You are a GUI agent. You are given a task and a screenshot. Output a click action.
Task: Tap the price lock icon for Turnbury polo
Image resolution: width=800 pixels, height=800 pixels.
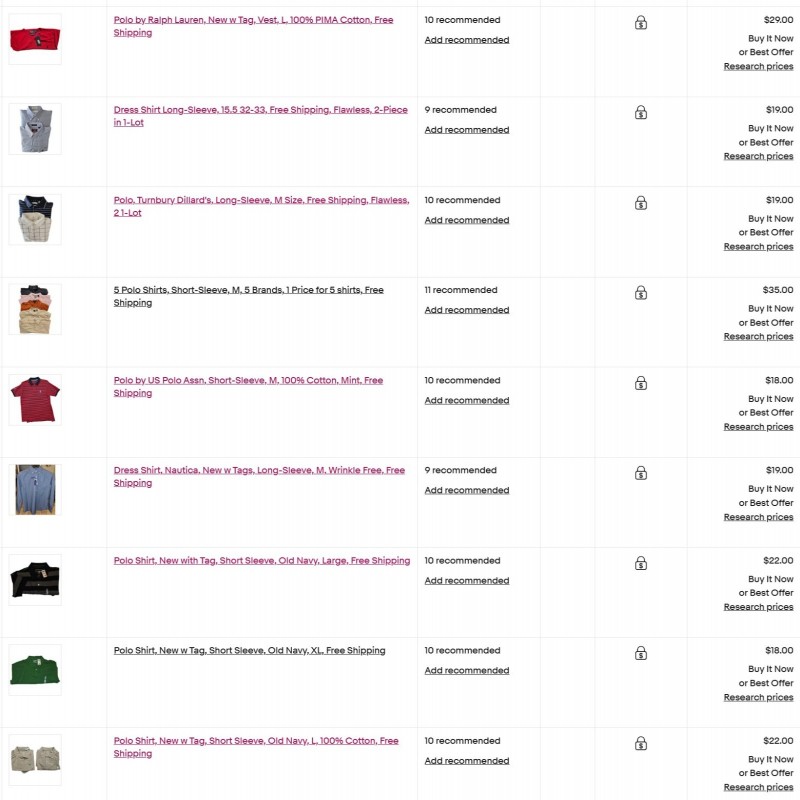[x=641, y=203]
